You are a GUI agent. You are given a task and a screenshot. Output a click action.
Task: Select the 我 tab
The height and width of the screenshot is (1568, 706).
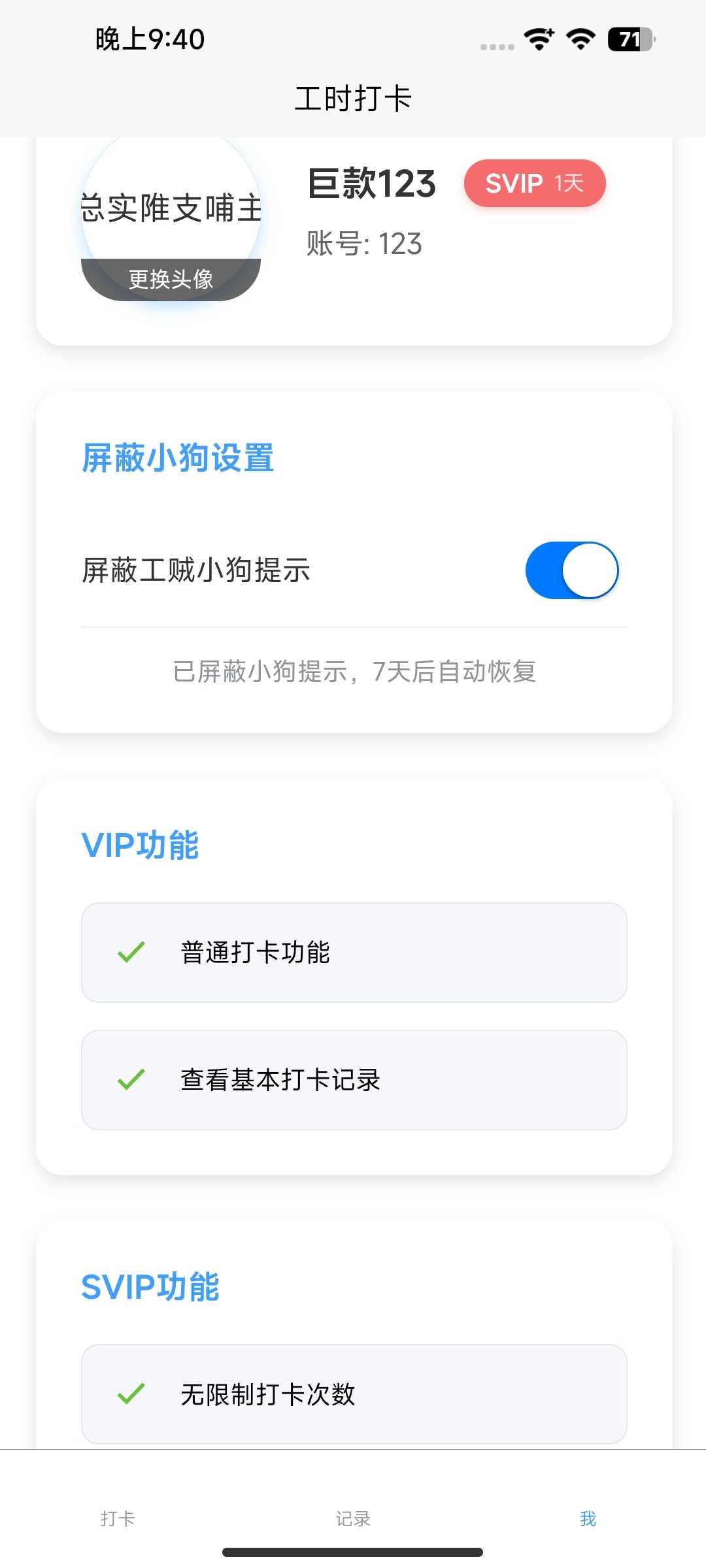pos(588,1518)
